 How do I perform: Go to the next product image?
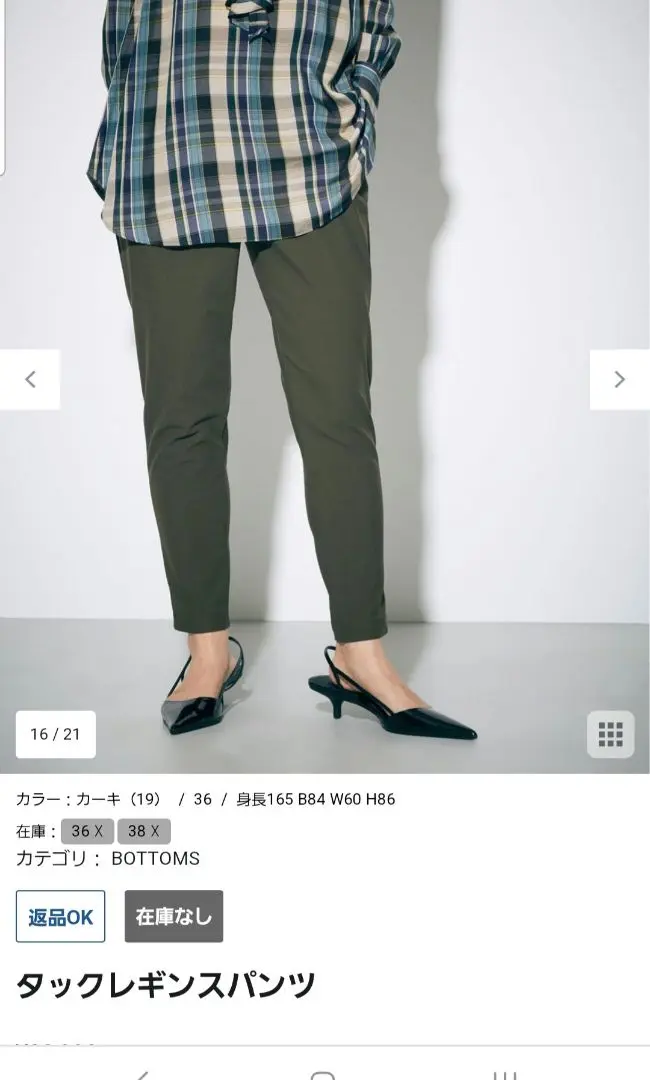pos(619,380)
